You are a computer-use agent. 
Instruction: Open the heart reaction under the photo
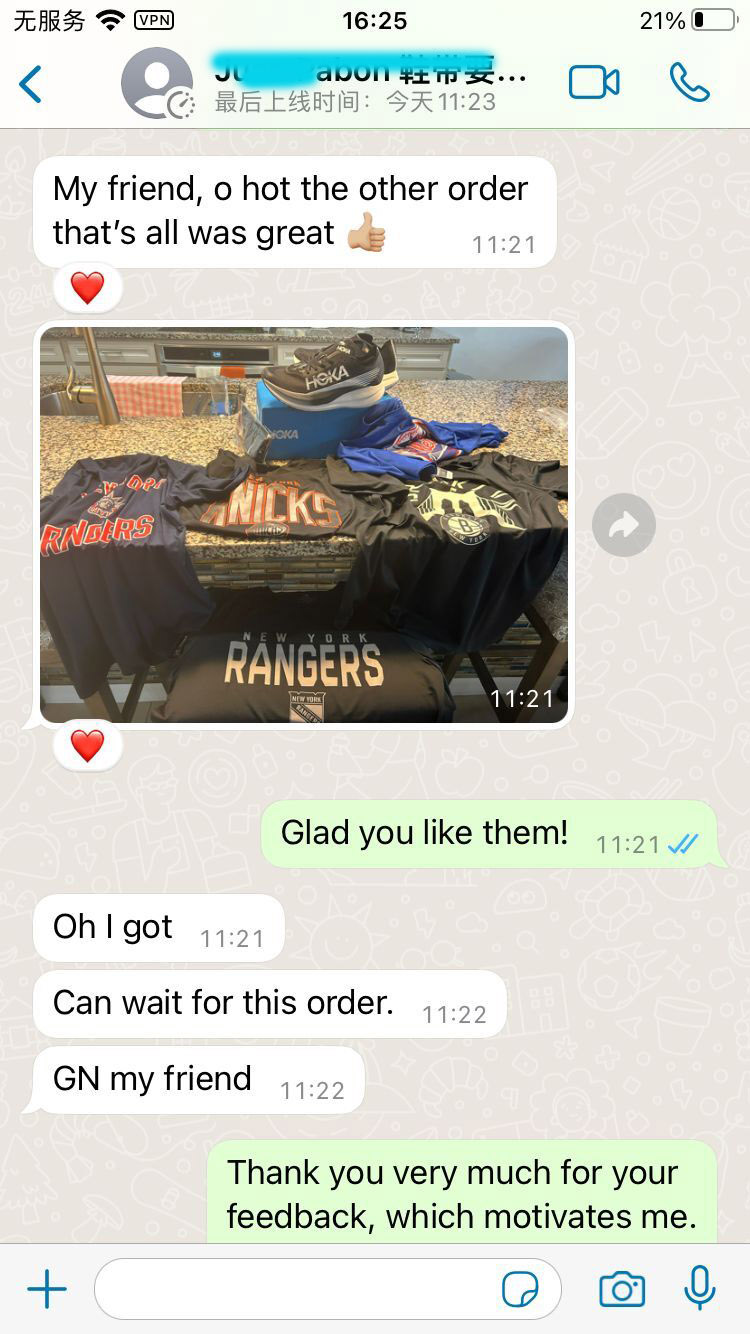[x=87, y=746]
